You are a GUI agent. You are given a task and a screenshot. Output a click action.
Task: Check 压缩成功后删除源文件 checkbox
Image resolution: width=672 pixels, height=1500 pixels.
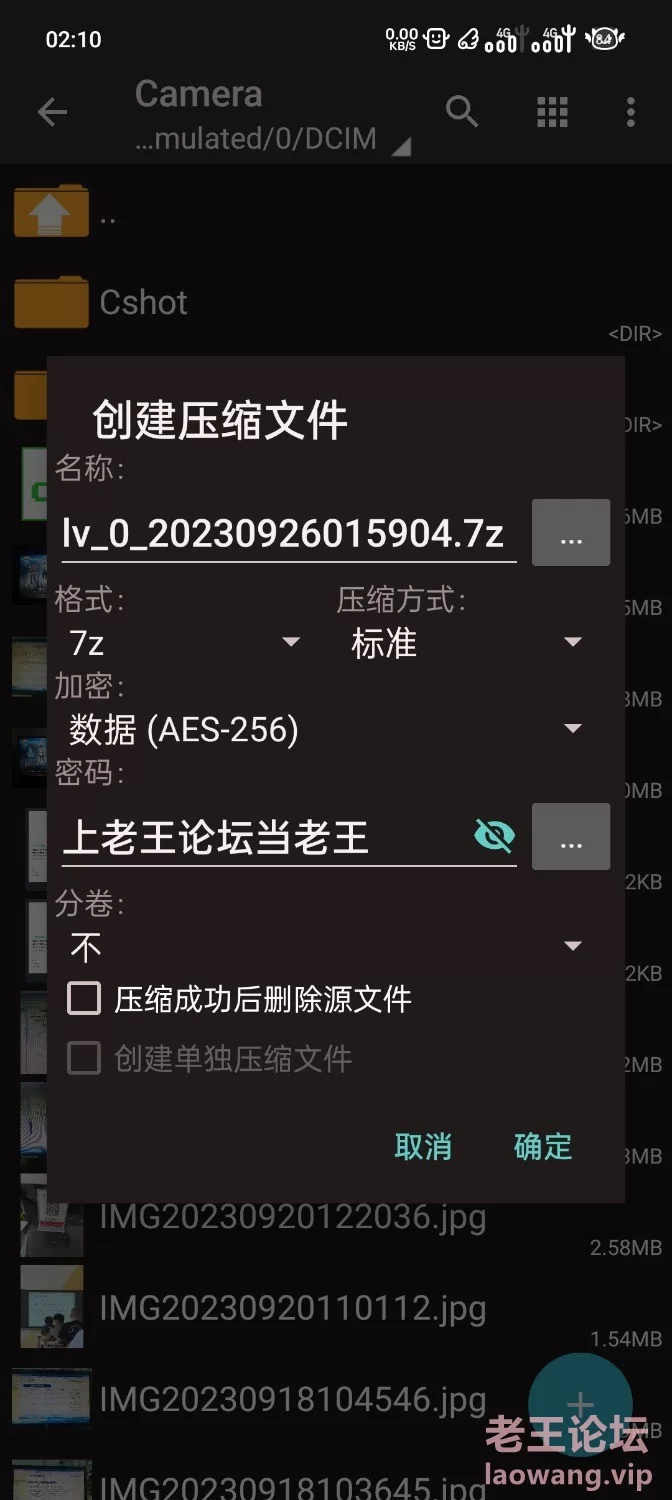pyautogui.click(x=84, y=999)
